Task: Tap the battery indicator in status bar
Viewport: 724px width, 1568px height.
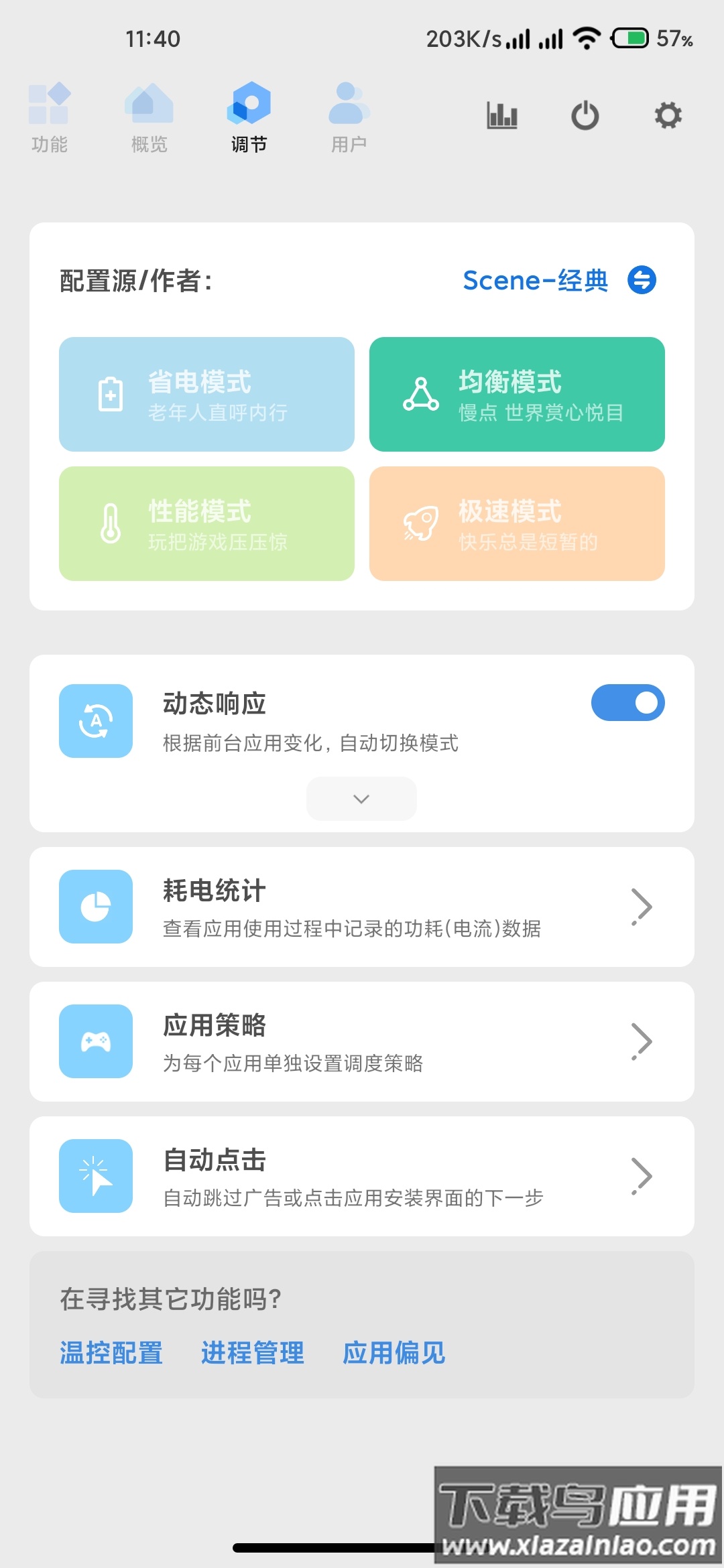Action: tap(629, 39)
